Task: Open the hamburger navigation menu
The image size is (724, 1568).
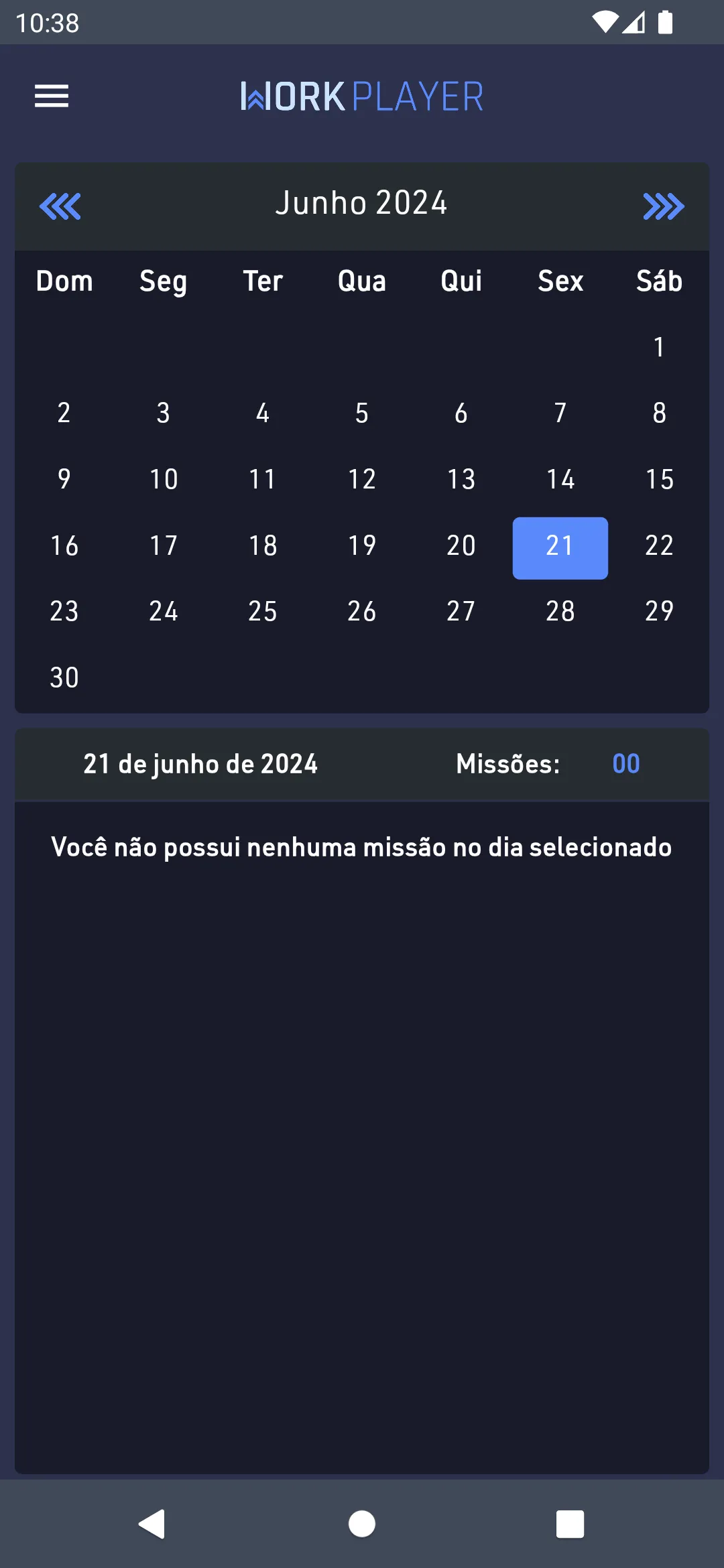Action: click(x=52, y=96)
